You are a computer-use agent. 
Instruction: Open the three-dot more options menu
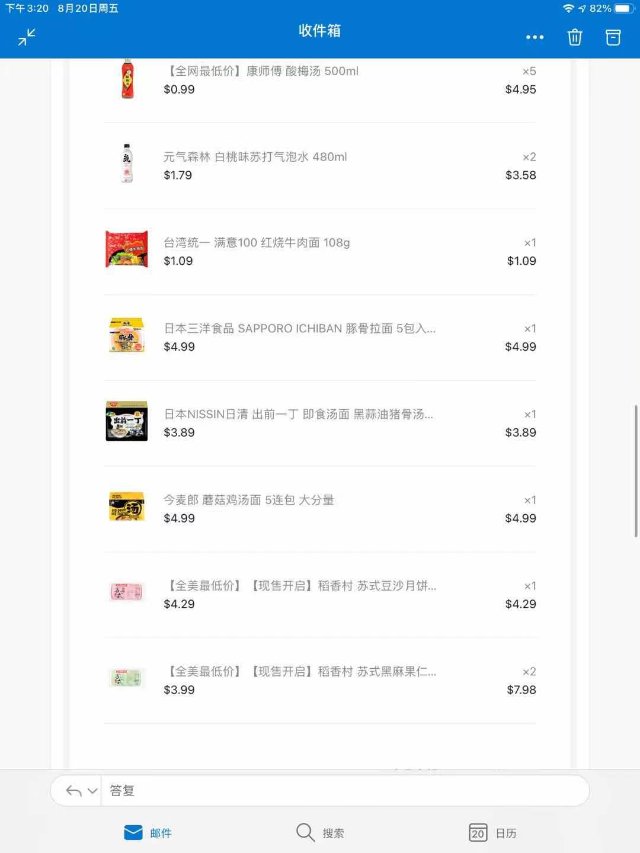[x=535, y=37]
